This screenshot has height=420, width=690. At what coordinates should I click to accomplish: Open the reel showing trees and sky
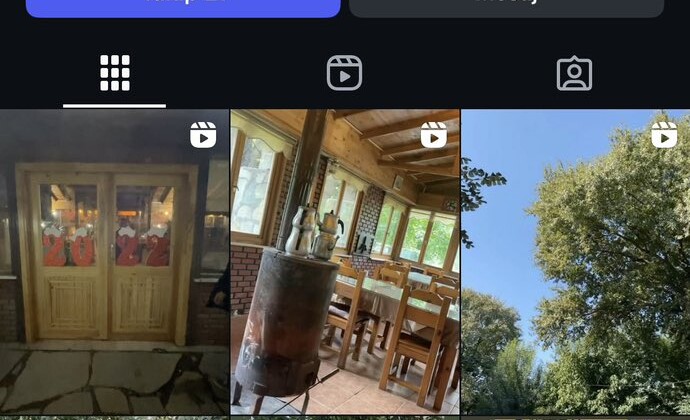[x=575, y=260]
